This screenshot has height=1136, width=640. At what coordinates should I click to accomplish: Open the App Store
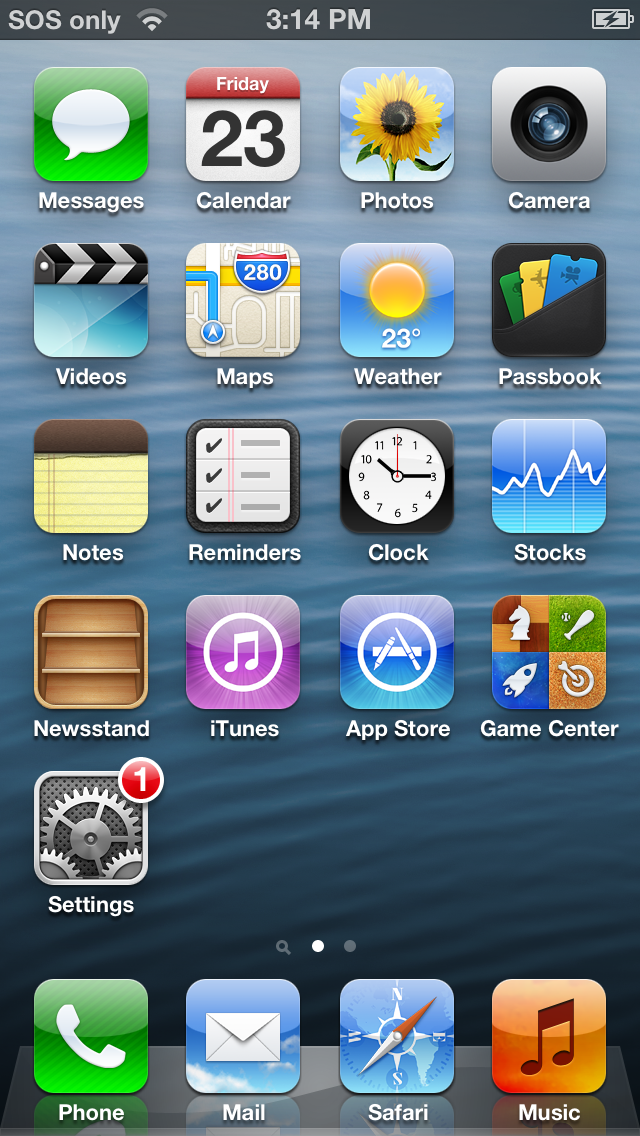[x=397, y=653]
